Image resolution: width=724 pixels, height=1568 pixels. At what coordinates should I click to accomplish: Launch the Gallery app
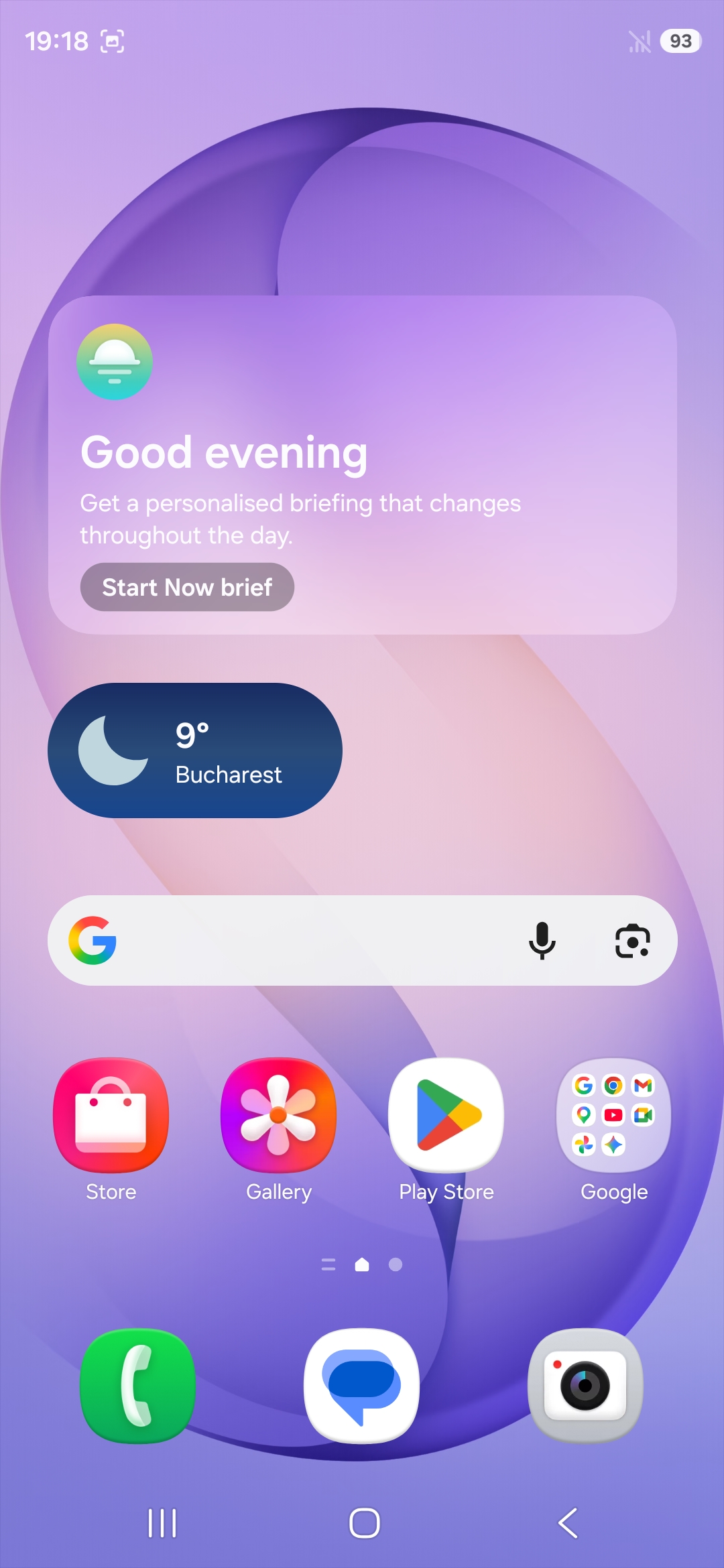[x=279, y=1116]
